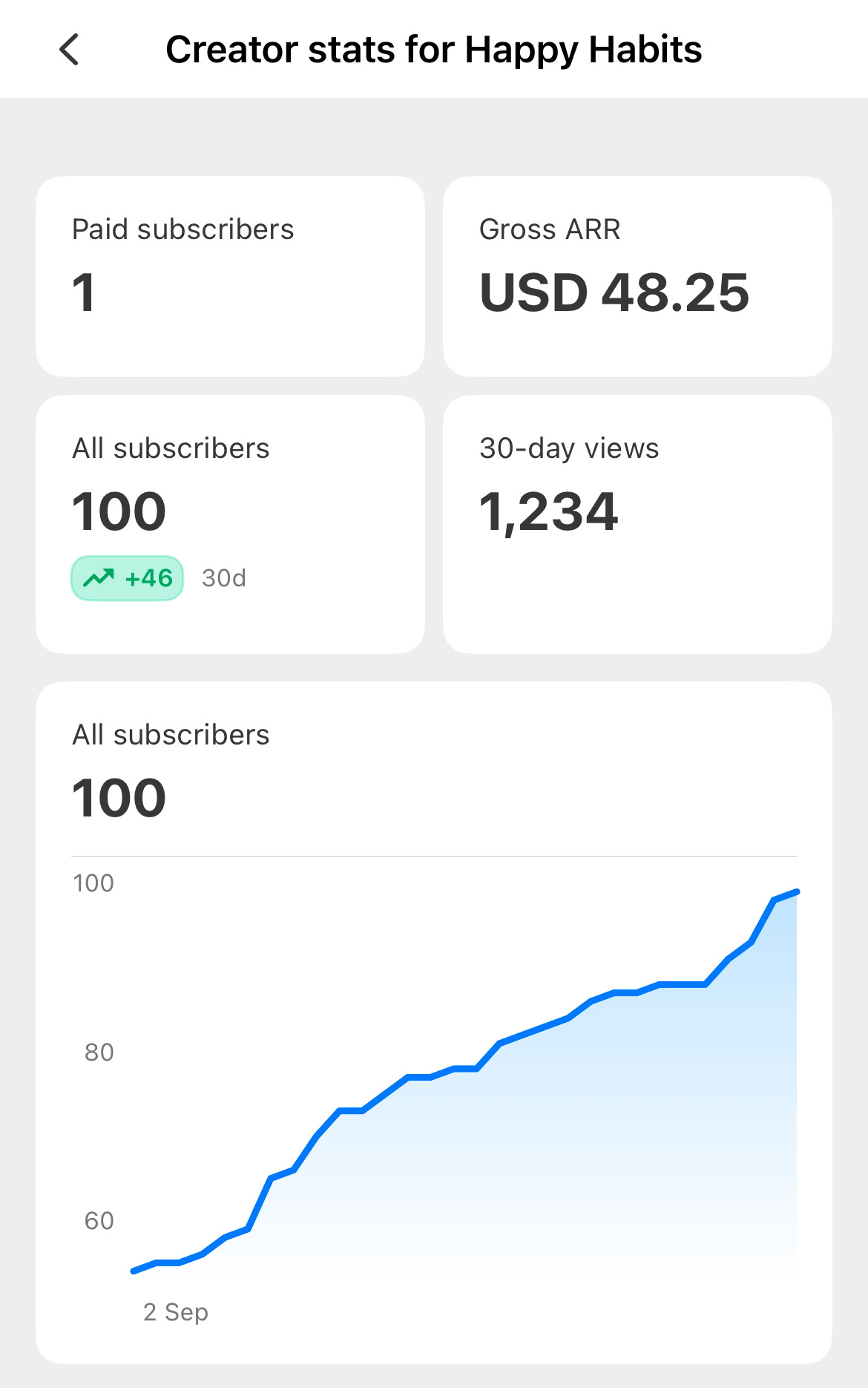
Task: Select the Gross ARR card
Action: click(637, 276)
